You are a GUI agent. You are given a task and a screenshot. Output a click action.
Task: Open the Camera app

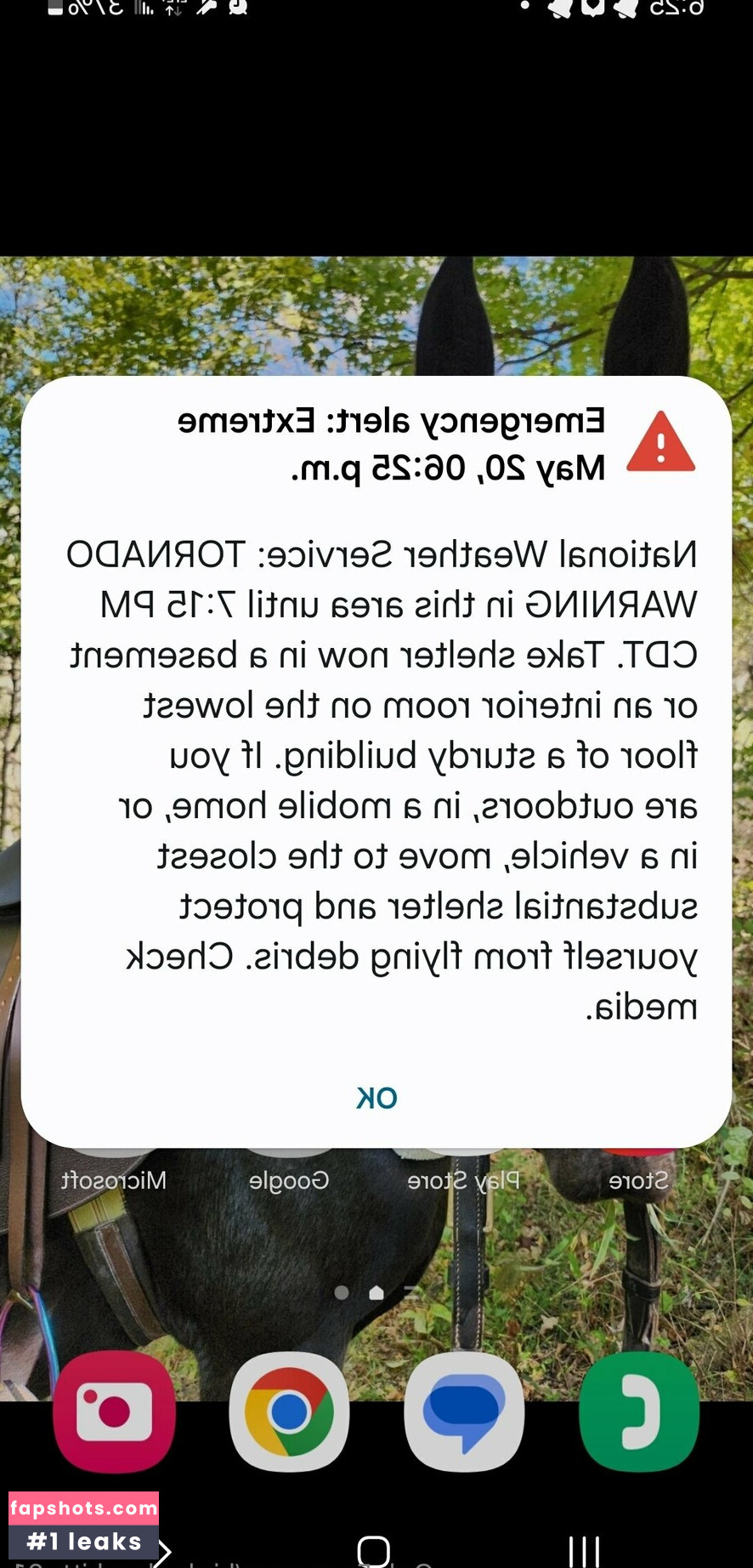click(x=115, y=1412)
